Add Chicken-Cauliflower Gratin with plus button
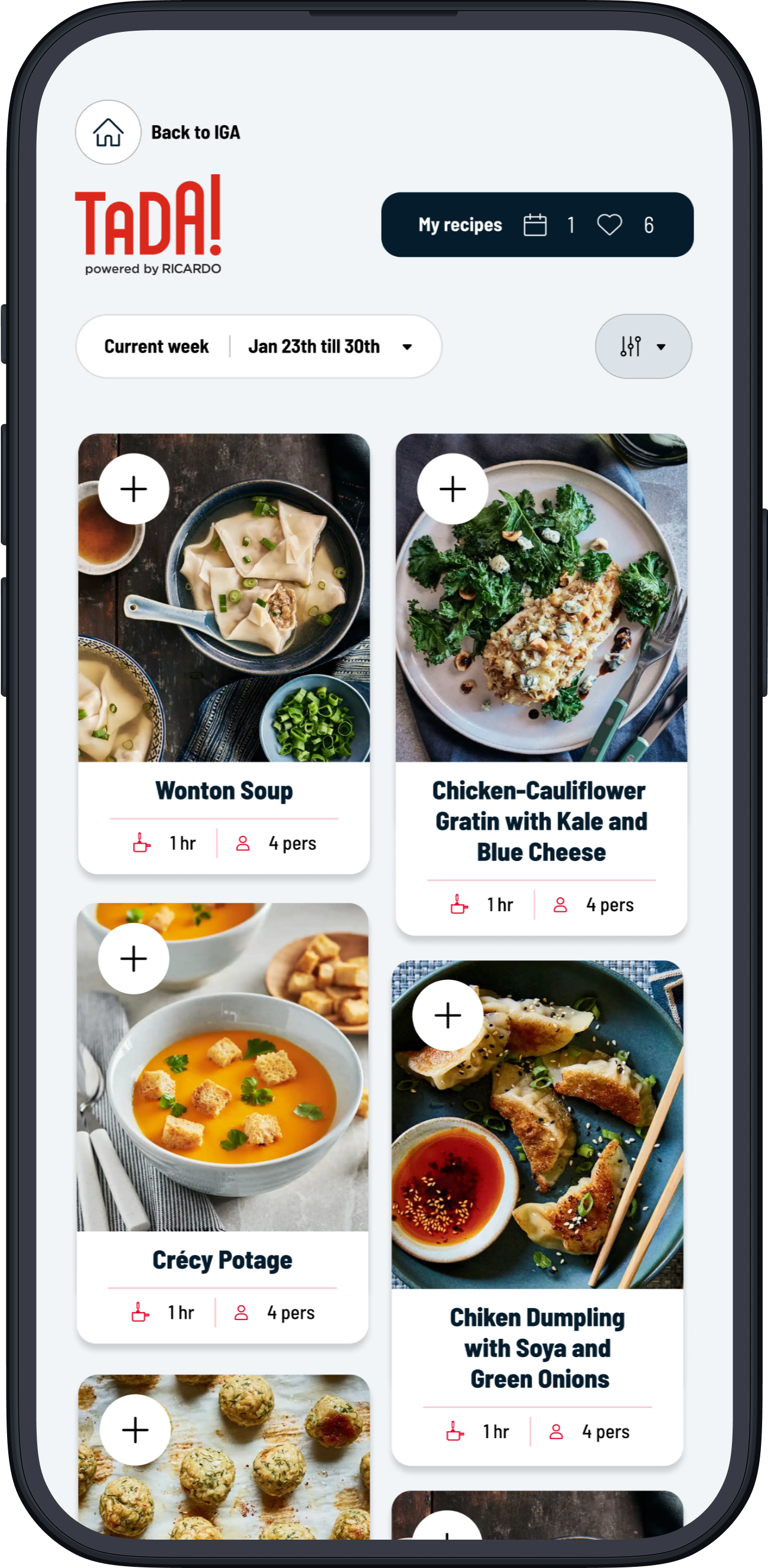 pyautogui.click(x=452, y=489)
